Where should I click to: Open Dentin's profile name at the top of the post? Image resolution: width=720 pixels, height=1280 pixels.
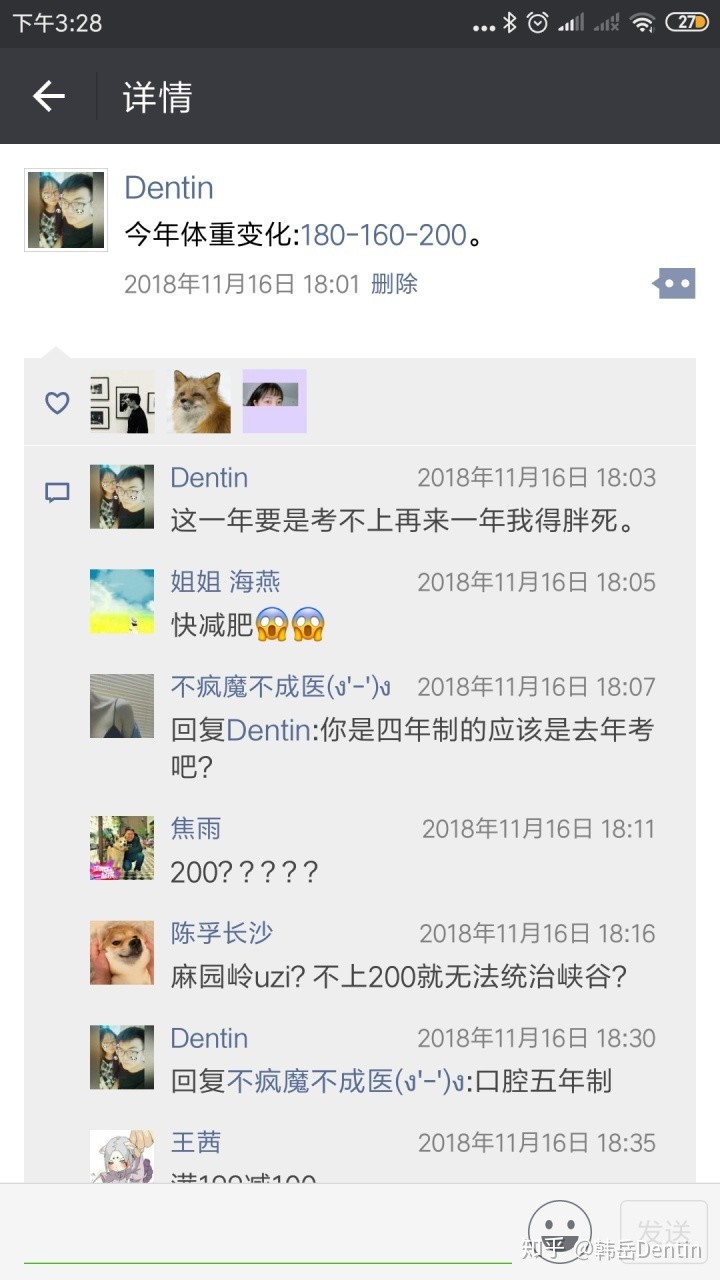(x=168, y=188)
